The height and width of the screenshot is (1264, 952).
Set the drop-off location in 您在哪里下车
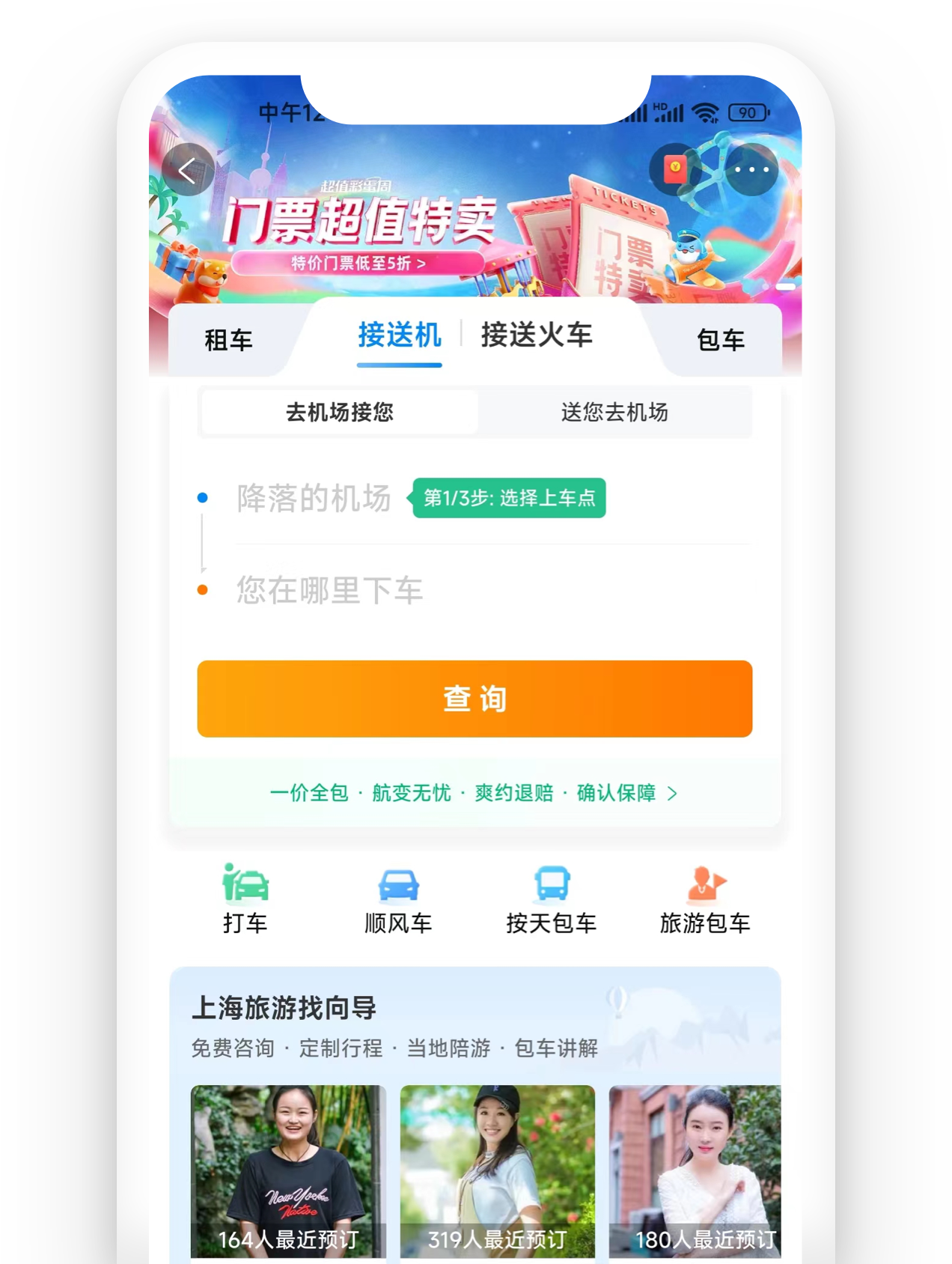coord(329,591)
